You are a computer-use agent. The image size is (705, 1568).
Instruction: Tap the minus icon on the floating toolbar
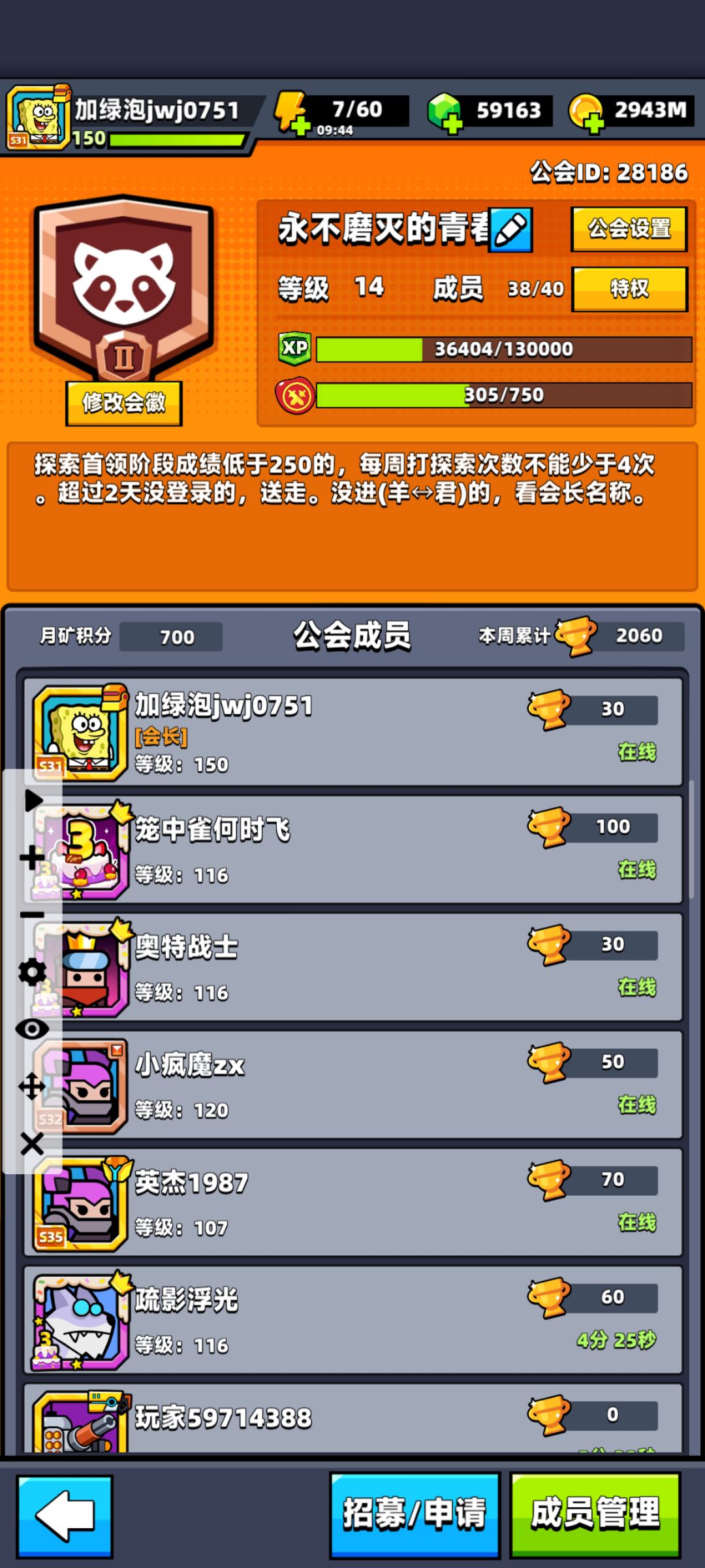pos(31,915)
